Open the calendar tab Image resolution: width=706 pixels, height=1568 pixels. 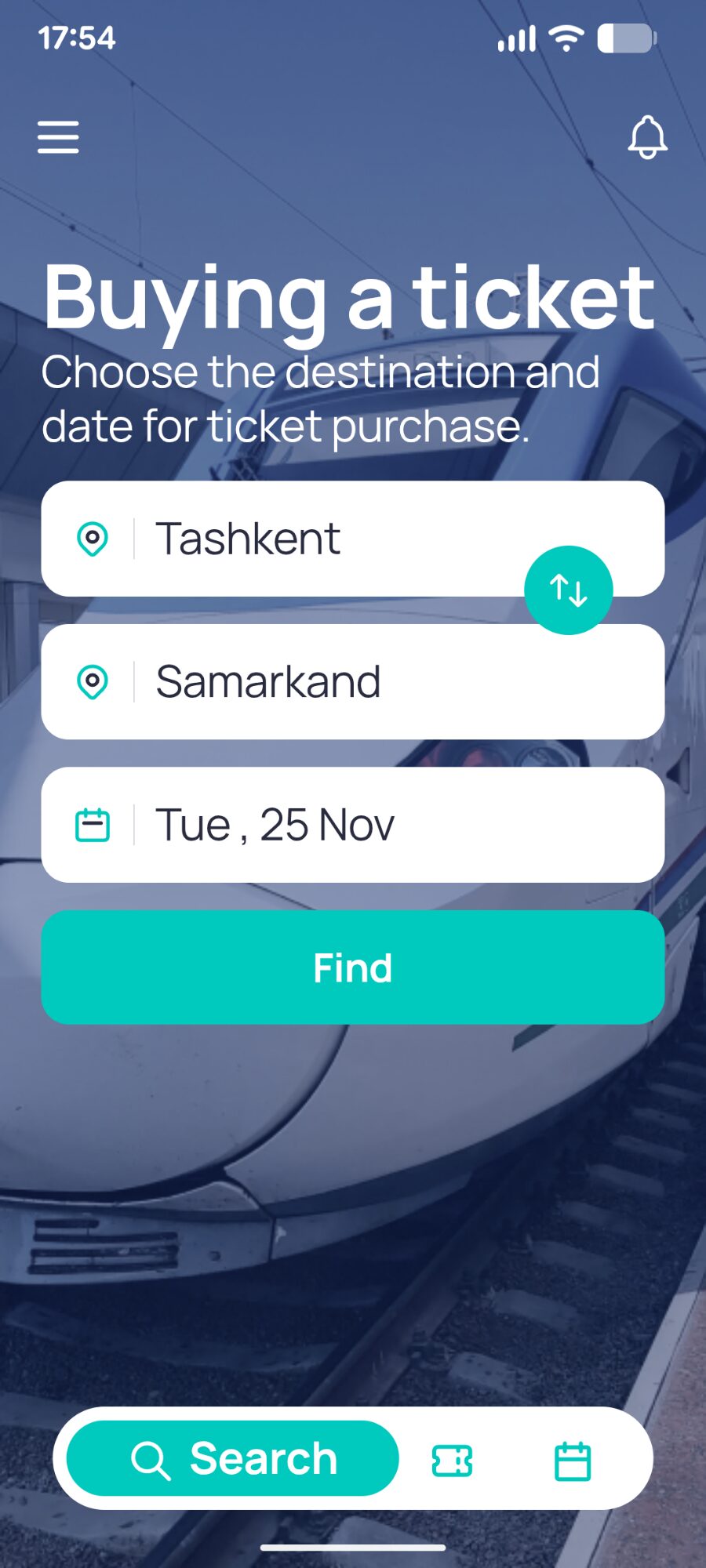click(573, 1461)
